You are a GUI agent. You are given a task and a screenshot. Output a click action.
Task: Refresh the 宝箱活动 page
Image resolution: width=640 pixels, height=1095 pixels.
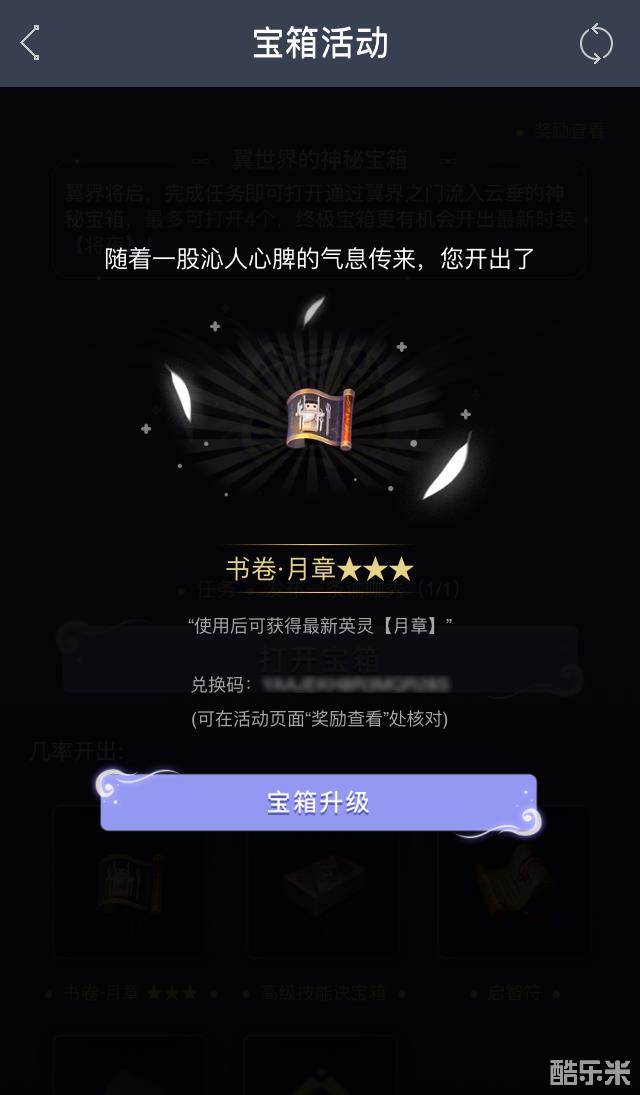pos(596,44)
